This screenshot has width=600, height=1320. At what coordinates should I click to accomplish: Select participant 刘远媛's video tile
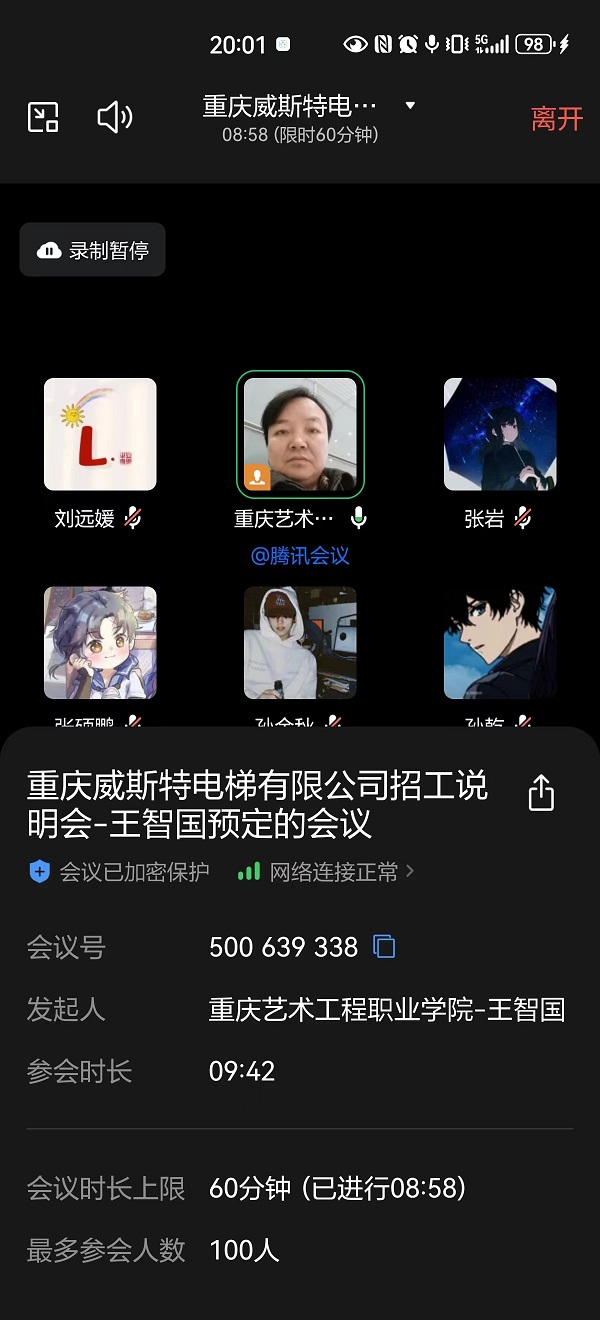(100, 434)
